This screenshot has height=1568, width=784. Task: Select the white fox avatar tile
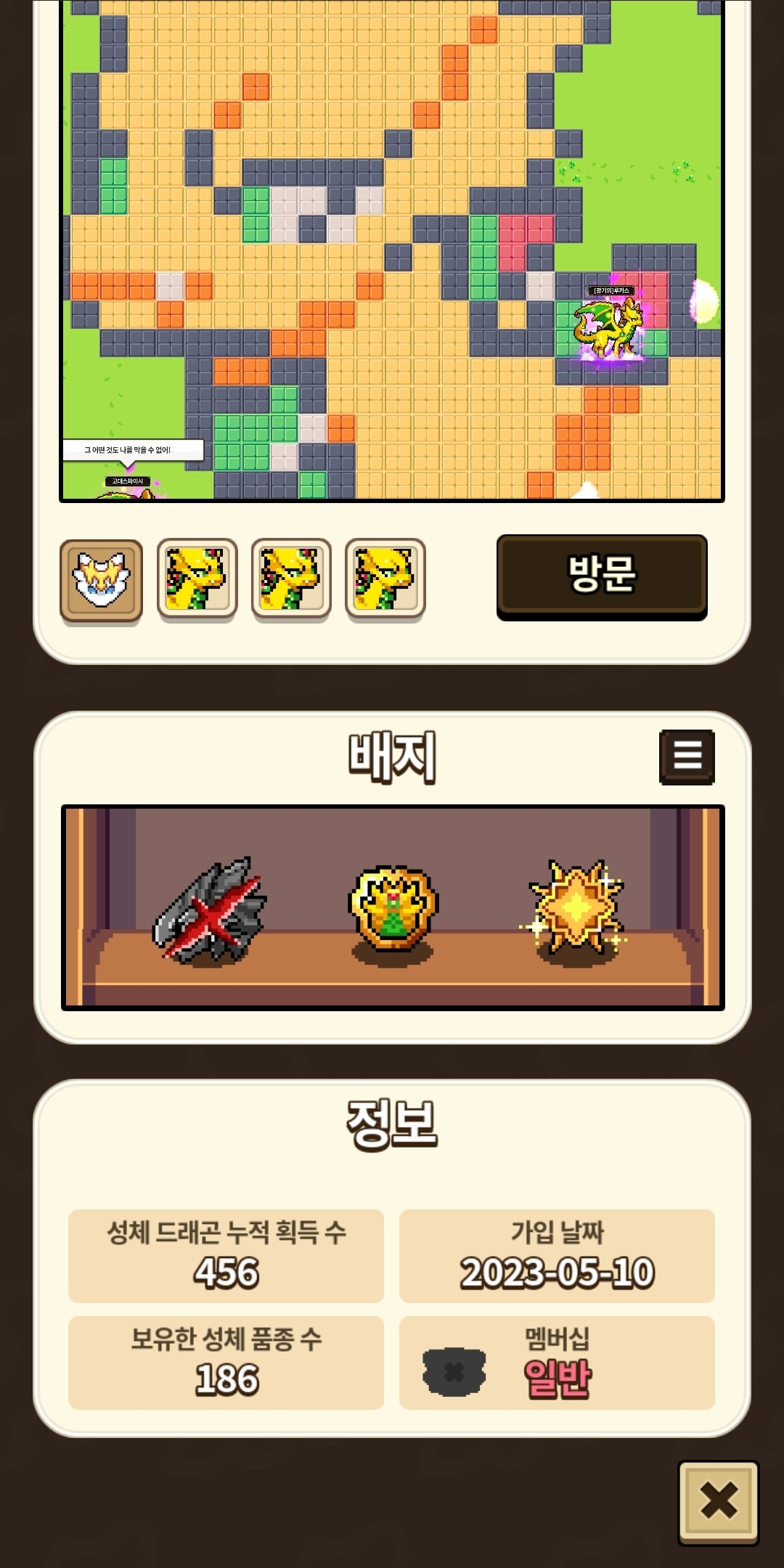point(101,580)
